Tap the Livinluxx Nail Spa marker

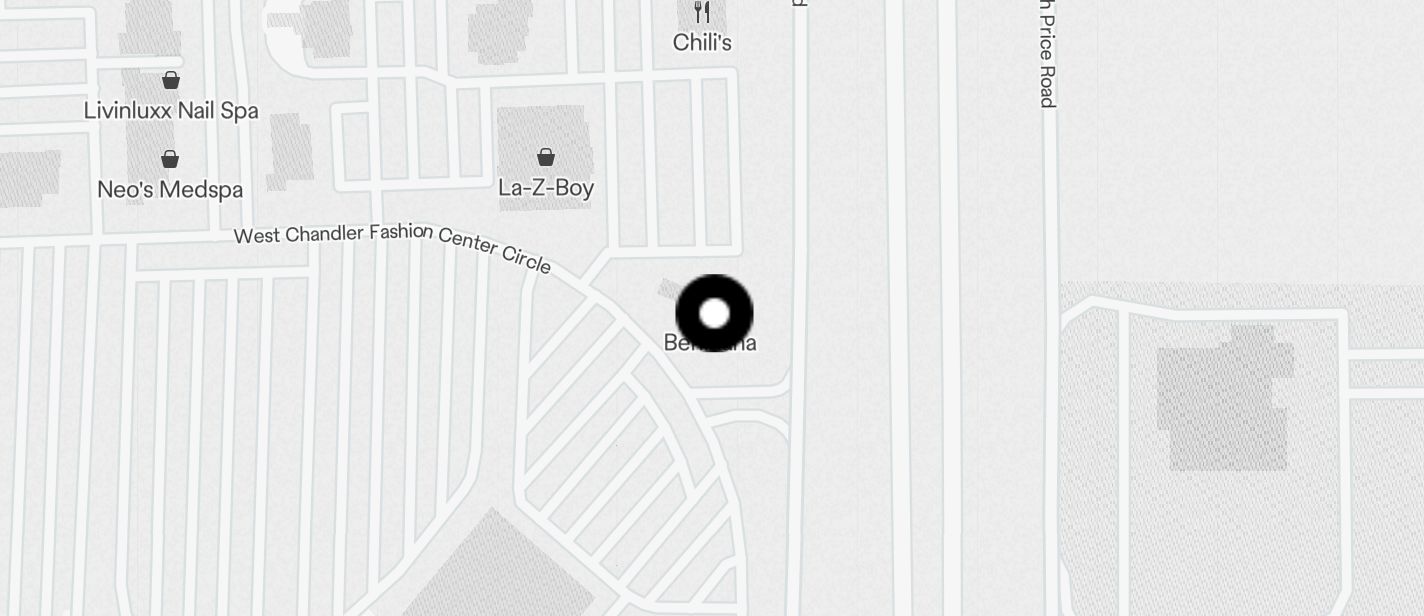(x=171, y=81)
